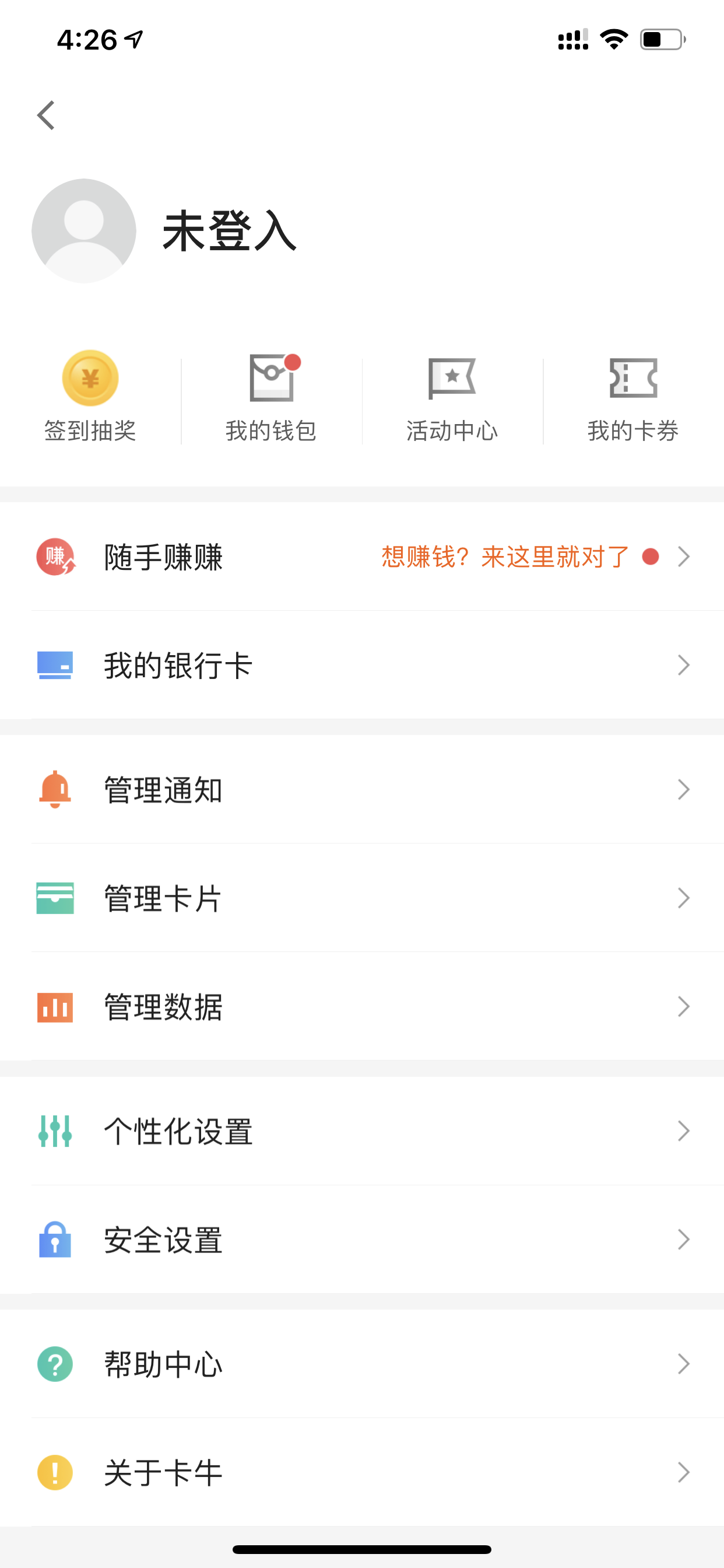Open 我的银行卡 bank cards
The height and width of the screenshot is (1568, 724).
(362, 664)
